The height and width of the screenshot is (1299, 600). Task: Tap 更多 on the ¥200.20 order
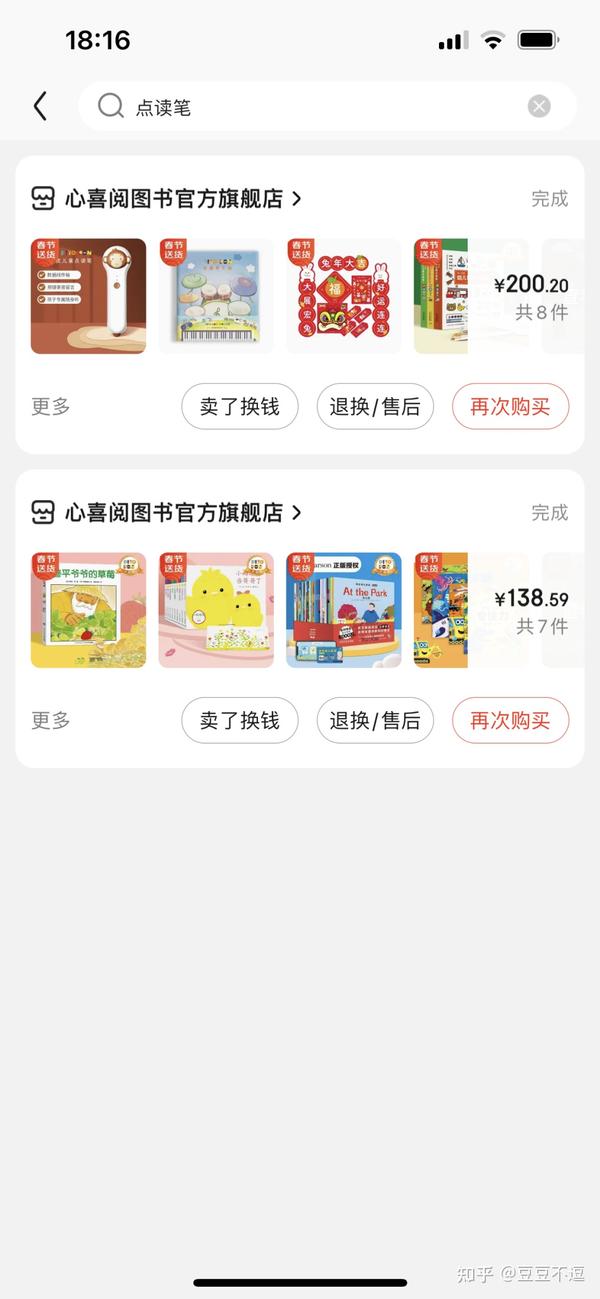[x=51, y=407]
